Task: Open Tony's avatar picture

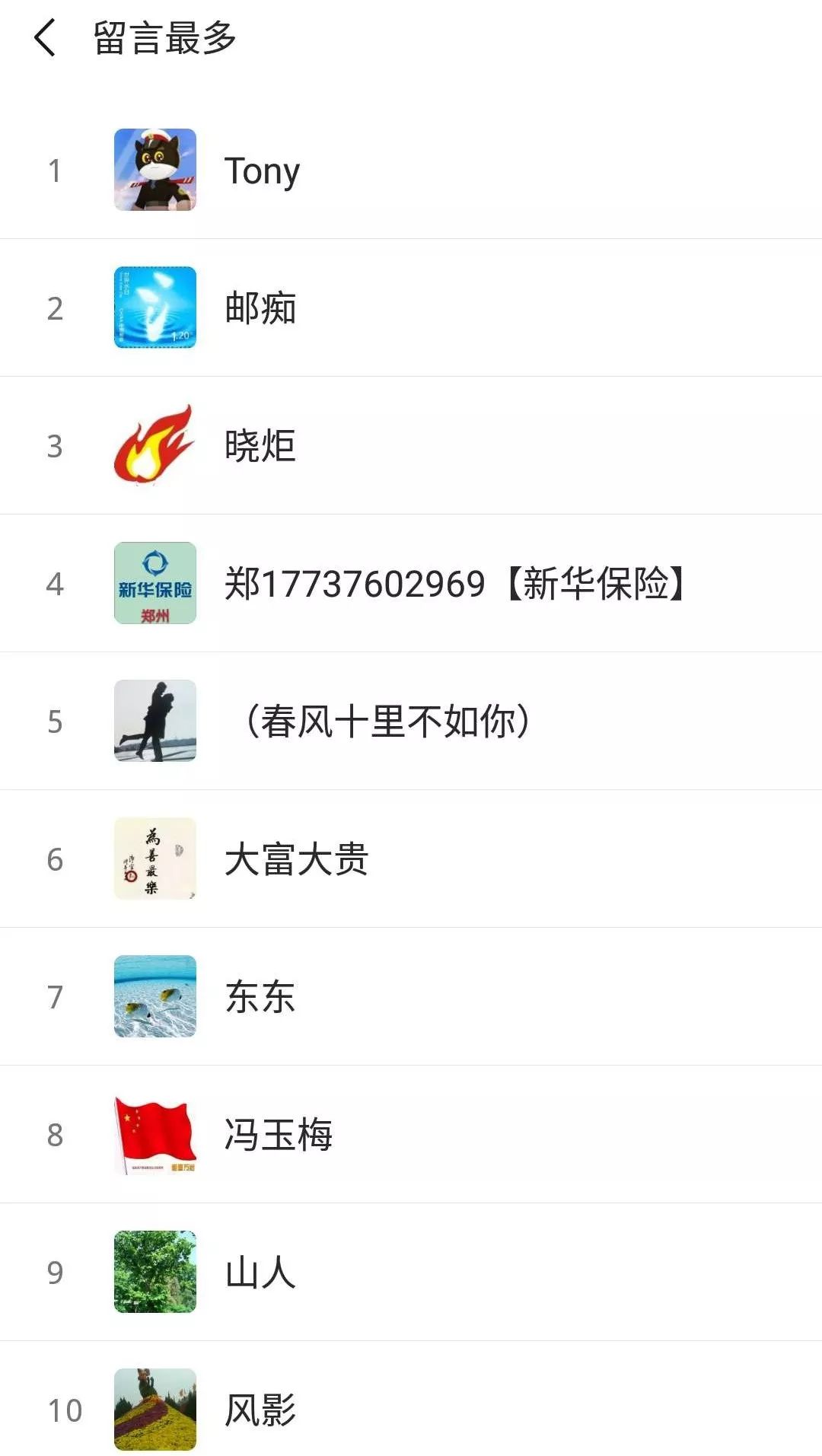Action: tap(155, 170)
